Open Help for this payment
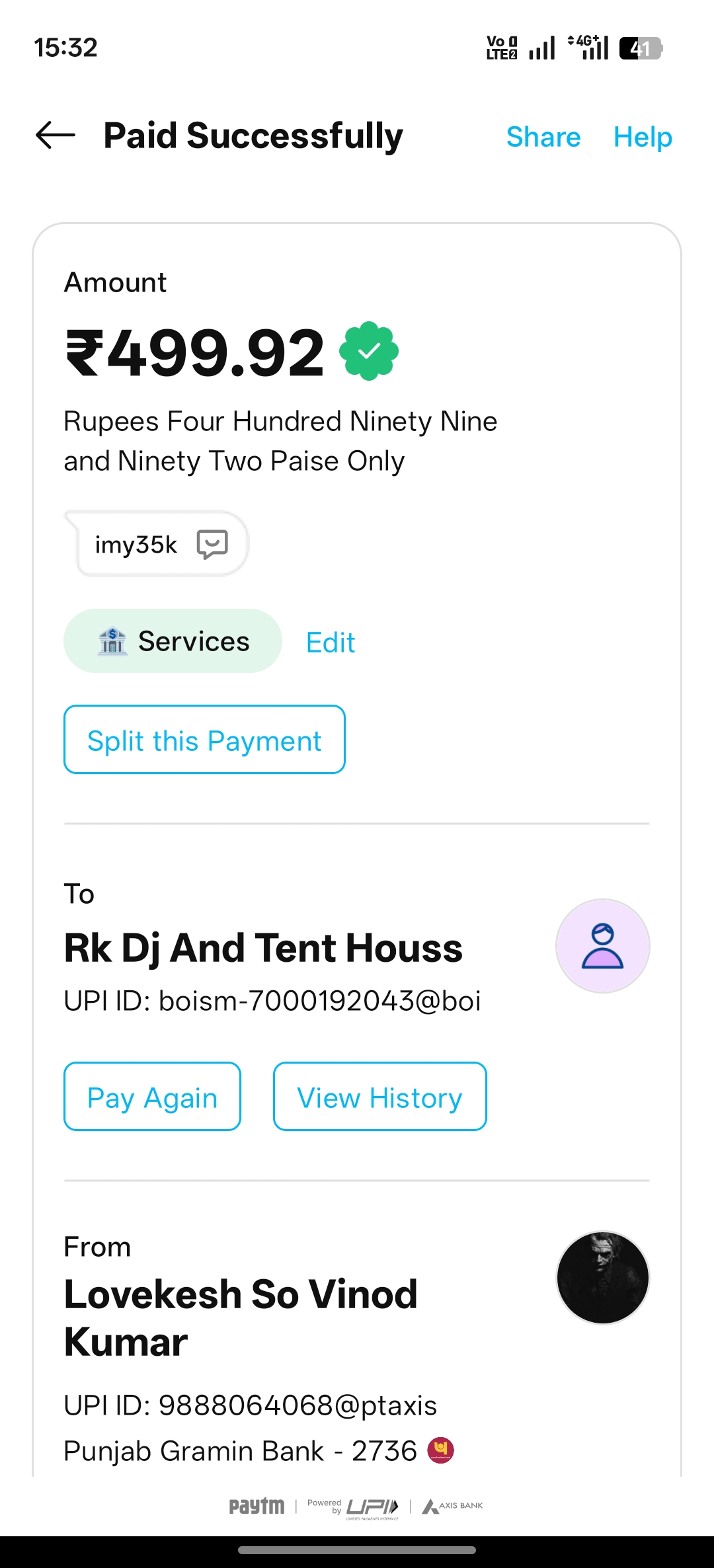 tap(642, 137)
